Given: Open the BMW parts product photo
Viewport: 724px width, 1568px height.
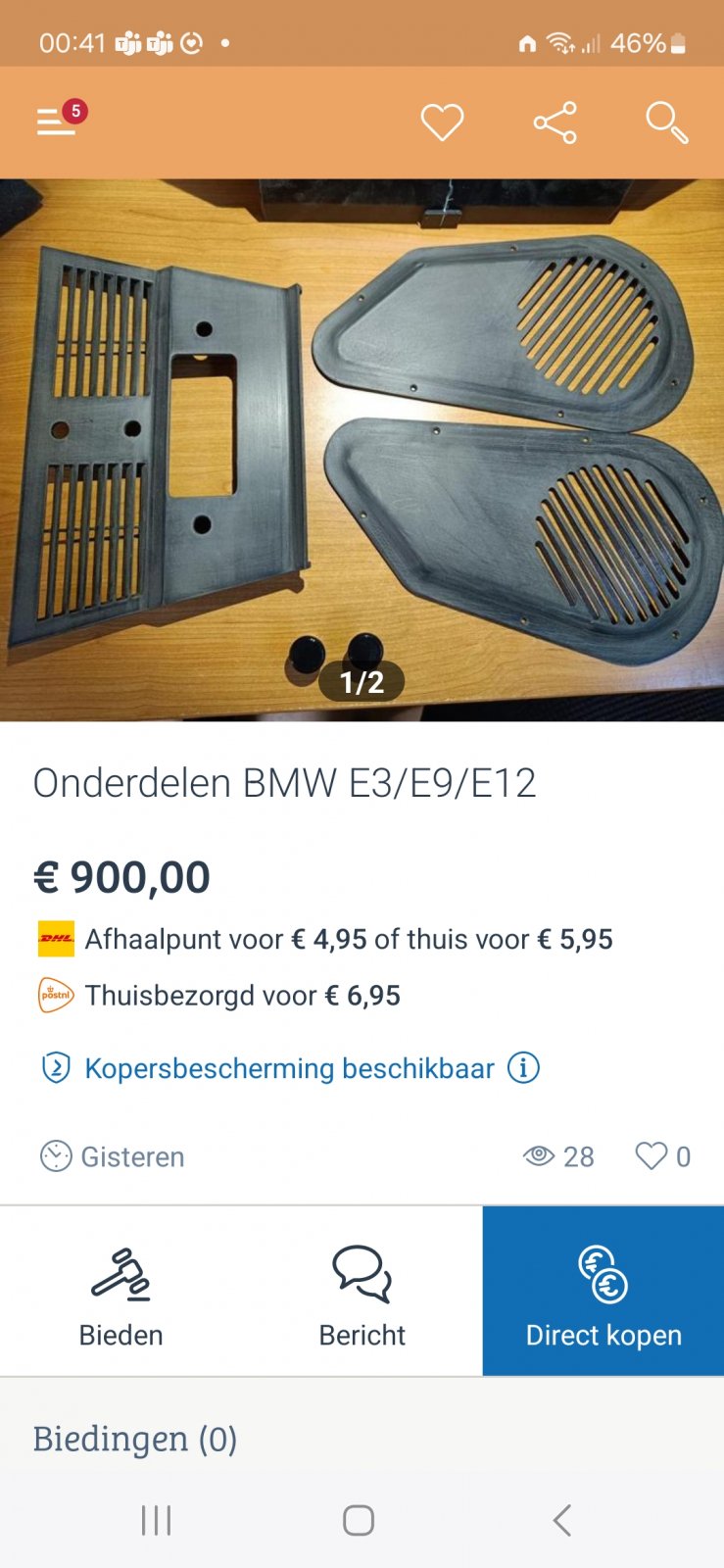Looking at the screenshot, I should [362, 449].
